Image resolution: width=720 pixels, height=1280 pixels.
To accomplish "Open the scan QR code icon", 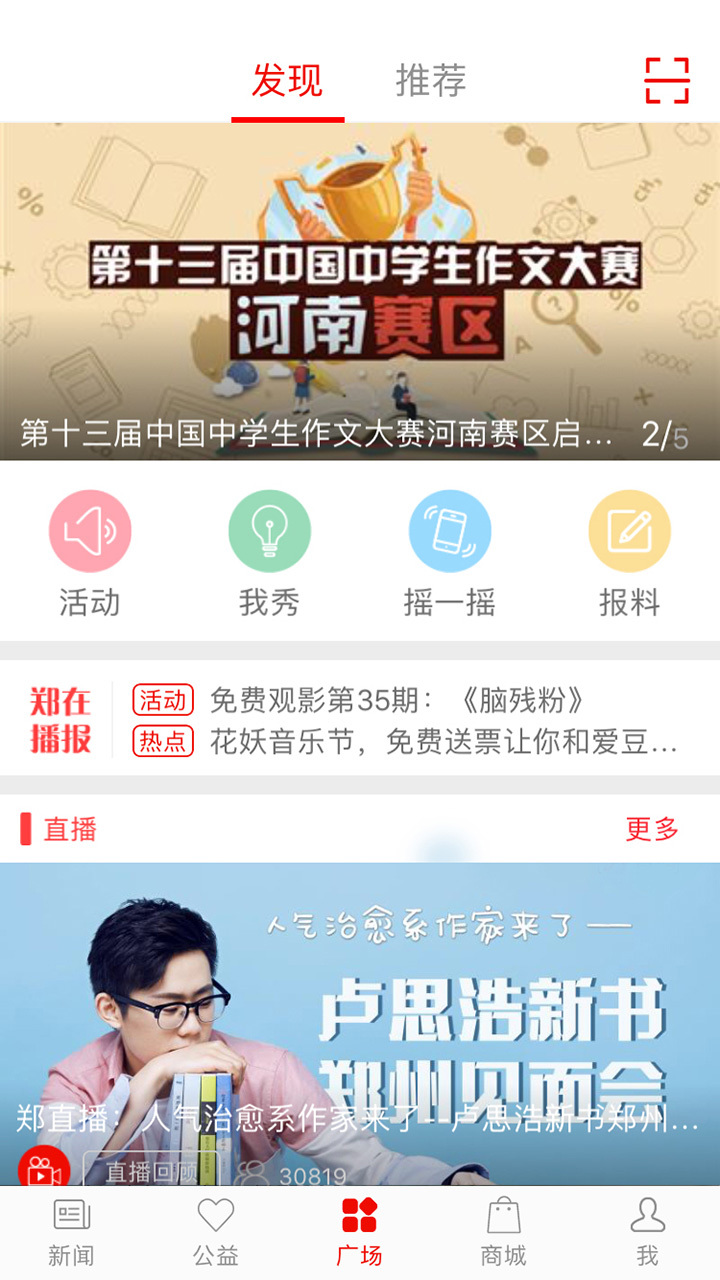I will (x=667, y=80).
